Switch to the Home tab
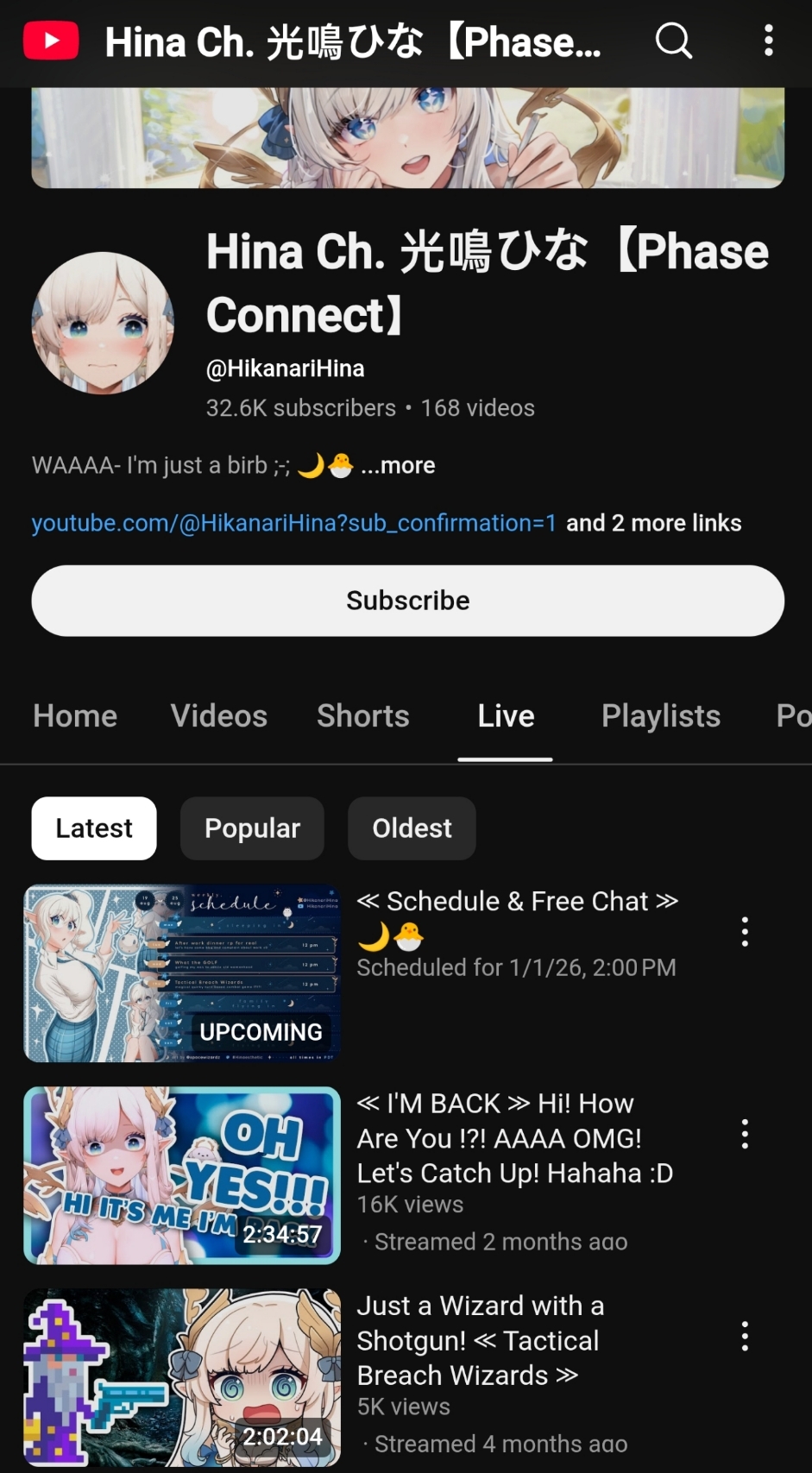Screen dimensions: 812x1473 (x=75, y=716)
